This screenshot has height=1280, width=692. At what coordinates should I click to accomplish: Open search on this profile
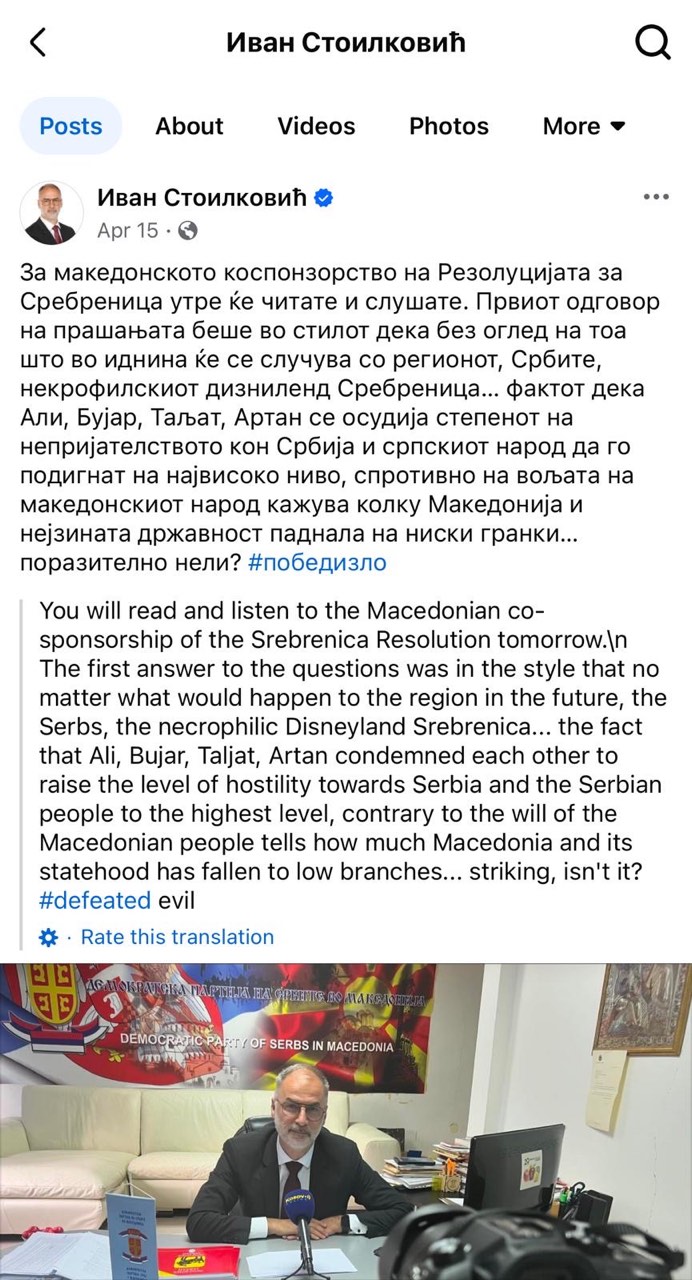pyautogui.click(x=653, y=43)
